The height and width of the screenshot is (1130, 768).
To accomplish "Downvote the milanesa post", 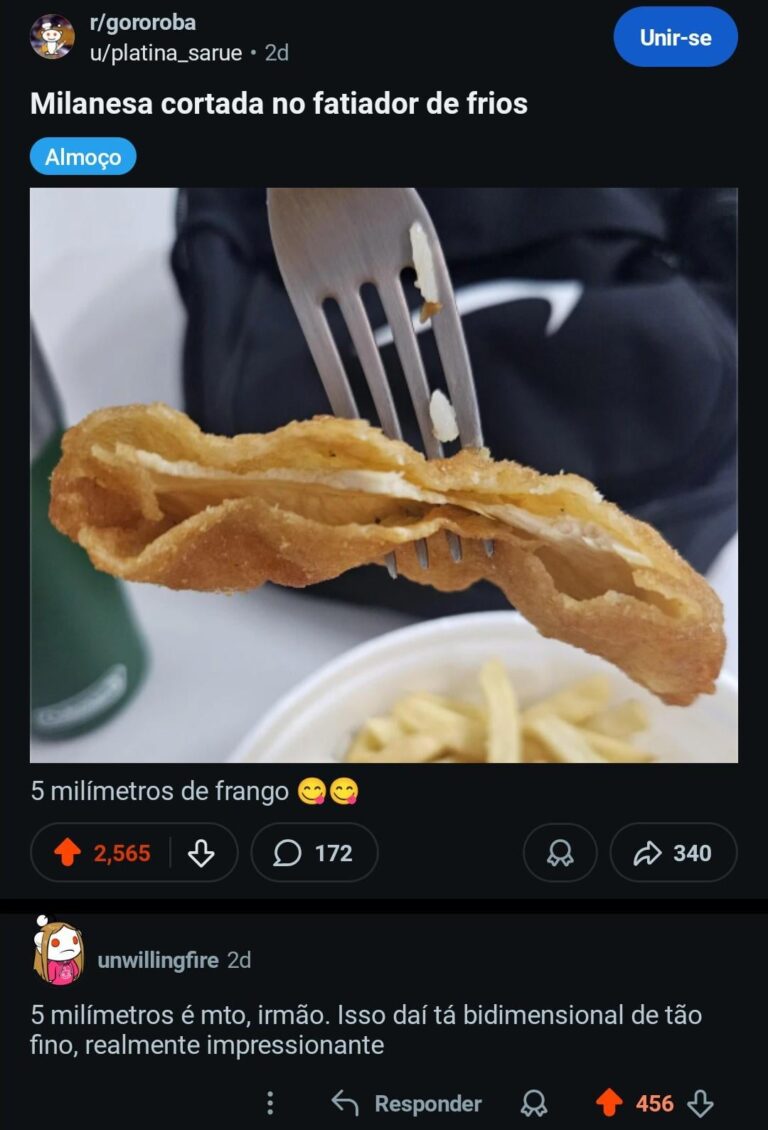I will click(x=201, y=853).
